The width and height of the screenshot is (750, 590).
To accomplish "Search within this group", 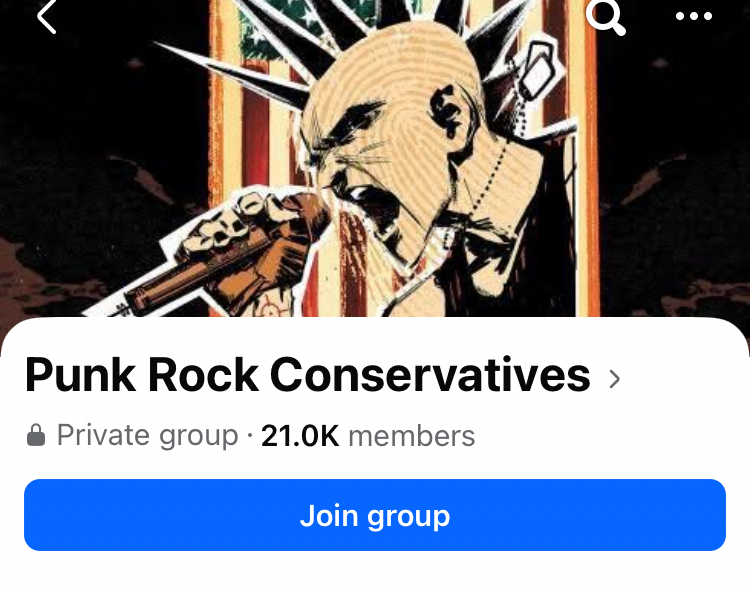I will point(605,15).
